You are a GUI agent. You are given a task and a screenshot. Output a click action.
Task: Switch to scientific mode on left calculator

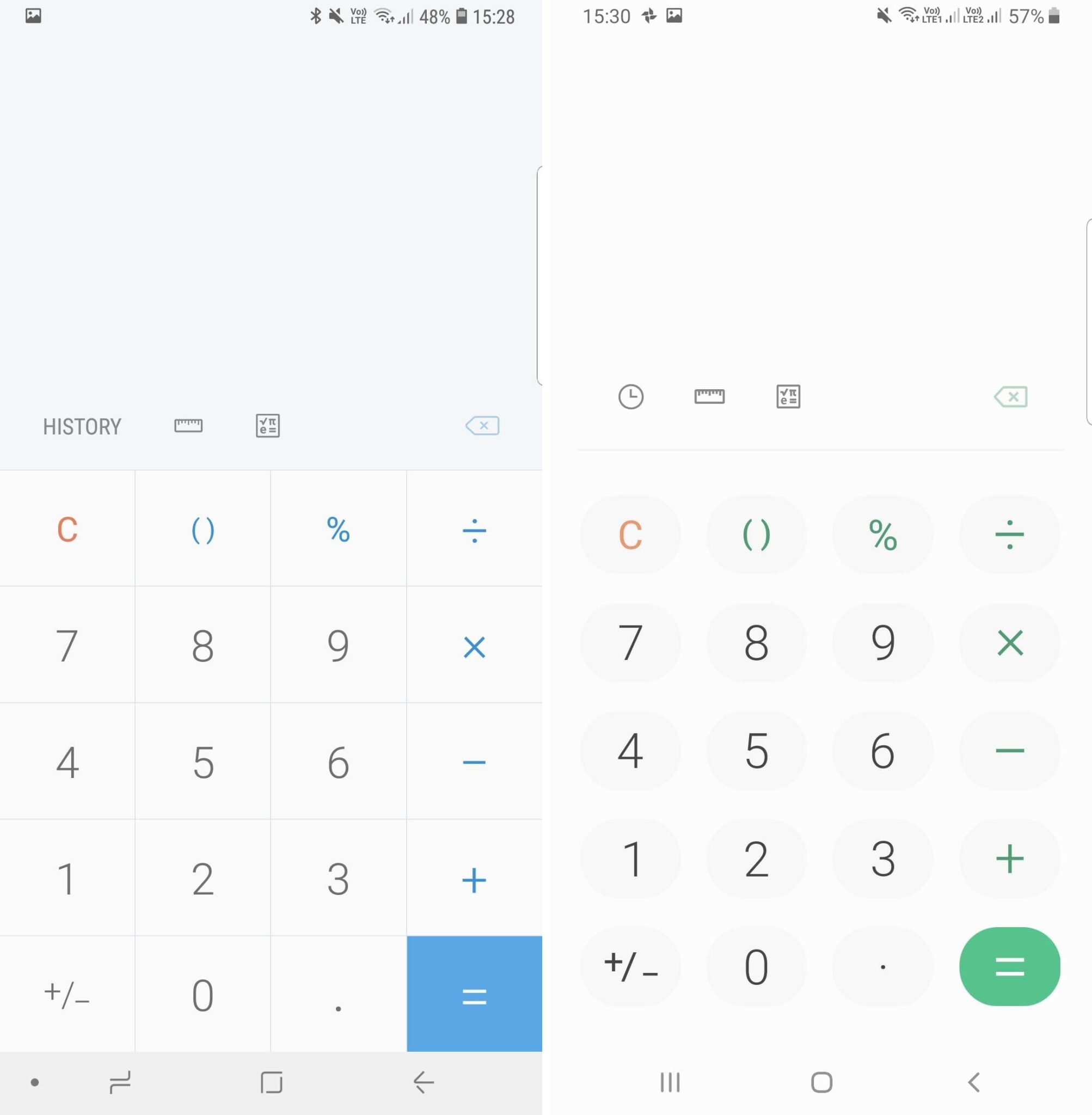click(x=266, y=426)
